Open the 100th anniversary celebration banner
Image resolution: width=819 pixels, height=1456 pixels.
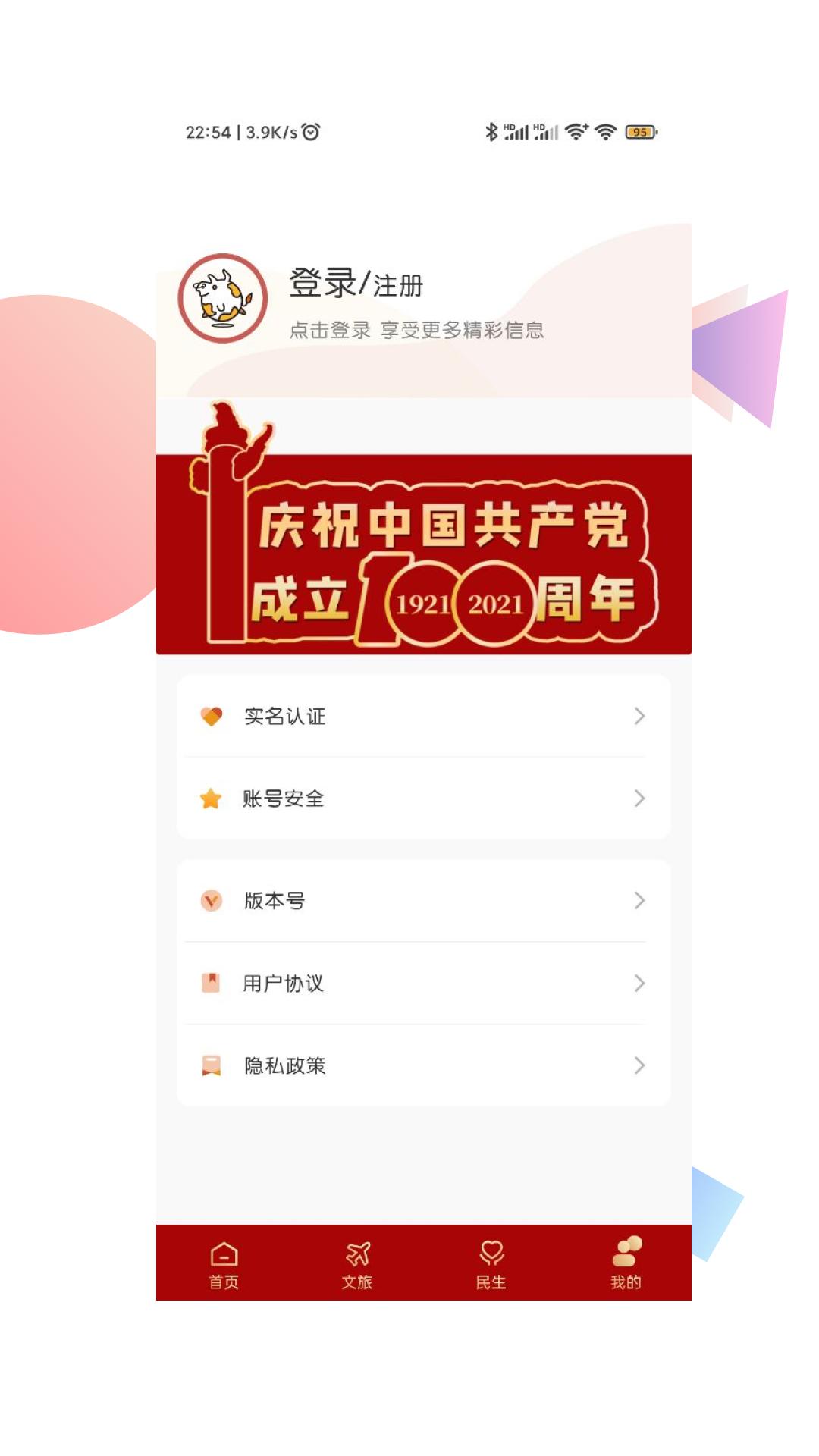pos(423,554)
